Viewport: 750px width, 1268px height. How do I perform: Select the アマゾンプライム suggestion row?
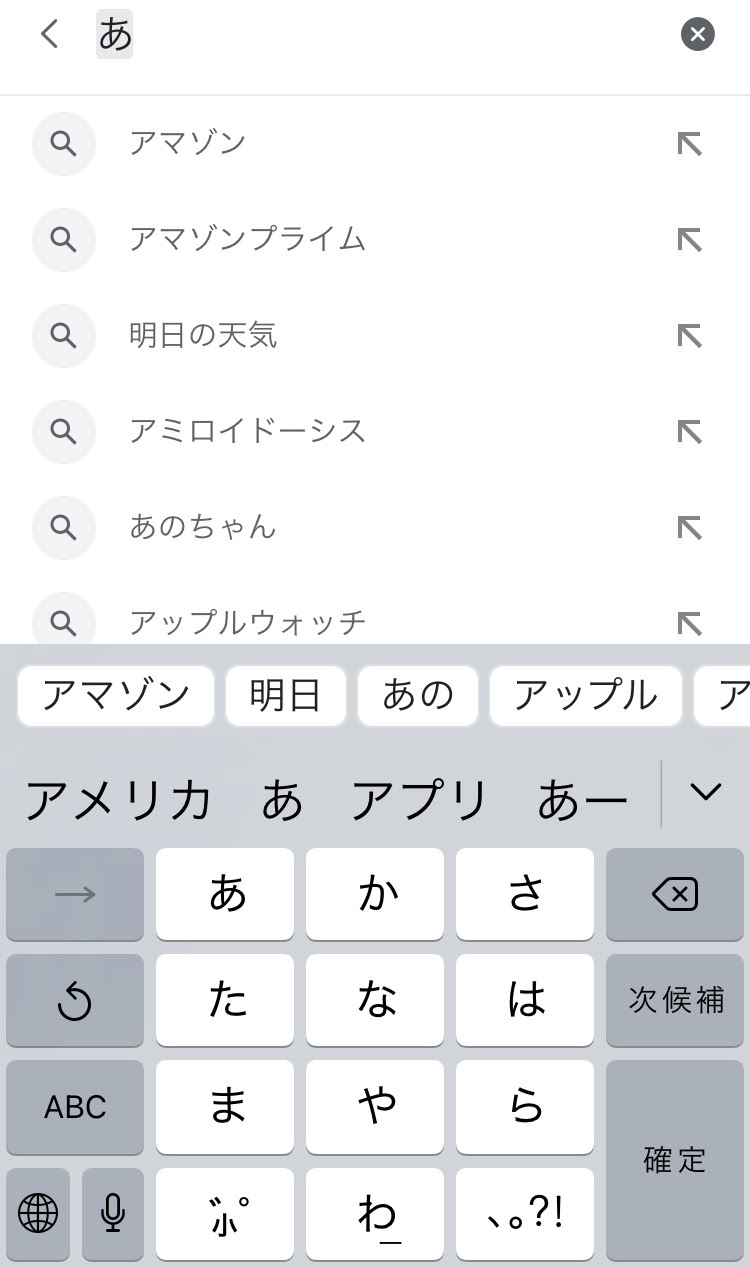click(x=247, y=240)
